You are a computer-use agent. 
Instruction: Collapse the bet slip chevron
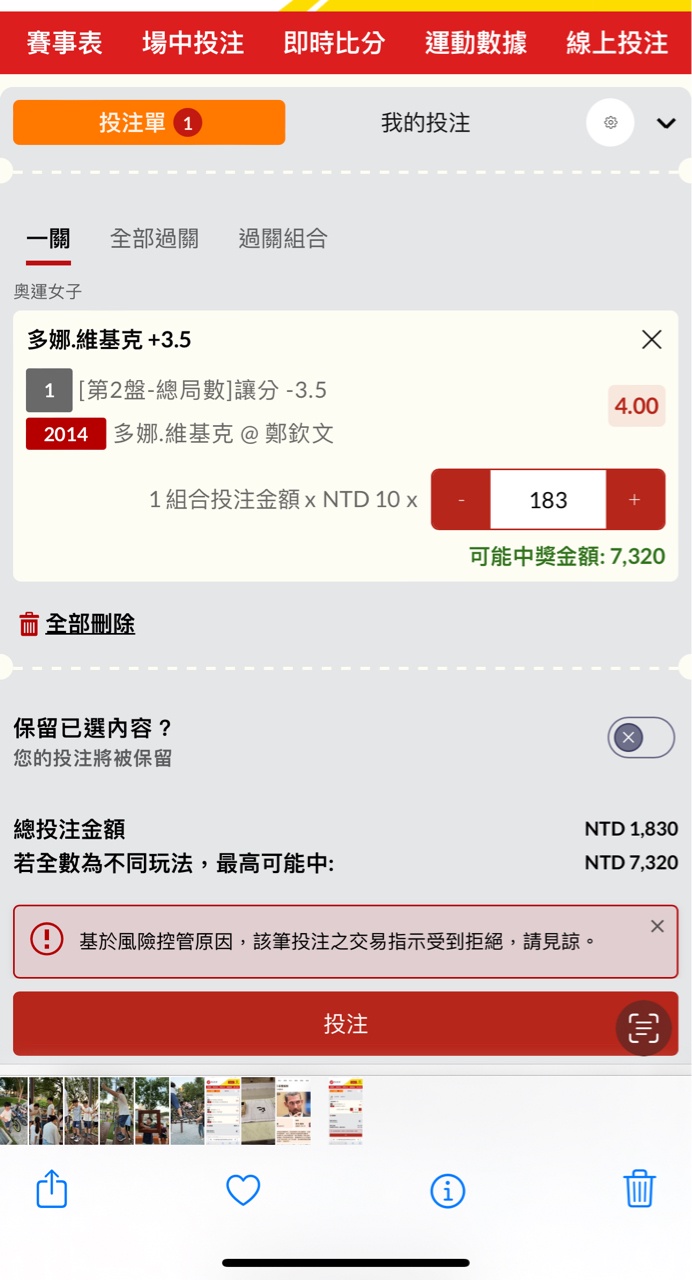[x=666, y=123]
